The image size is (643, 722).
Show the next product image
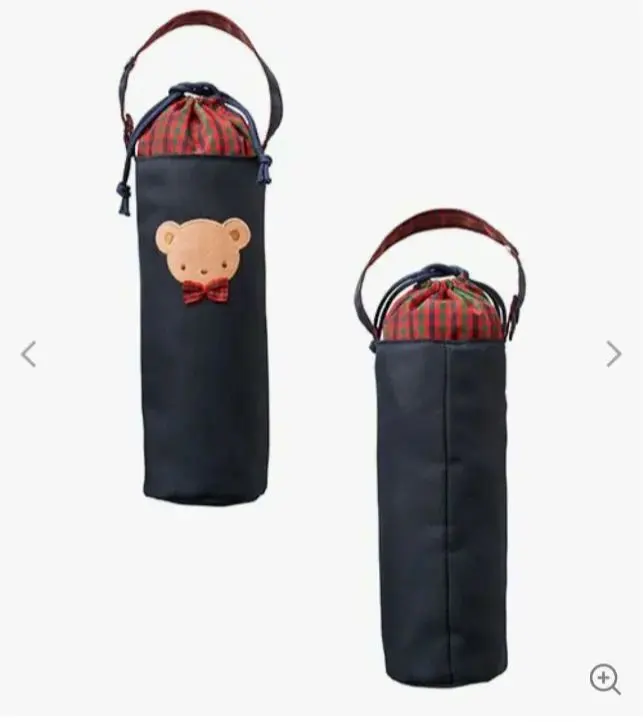coord(613,354)
